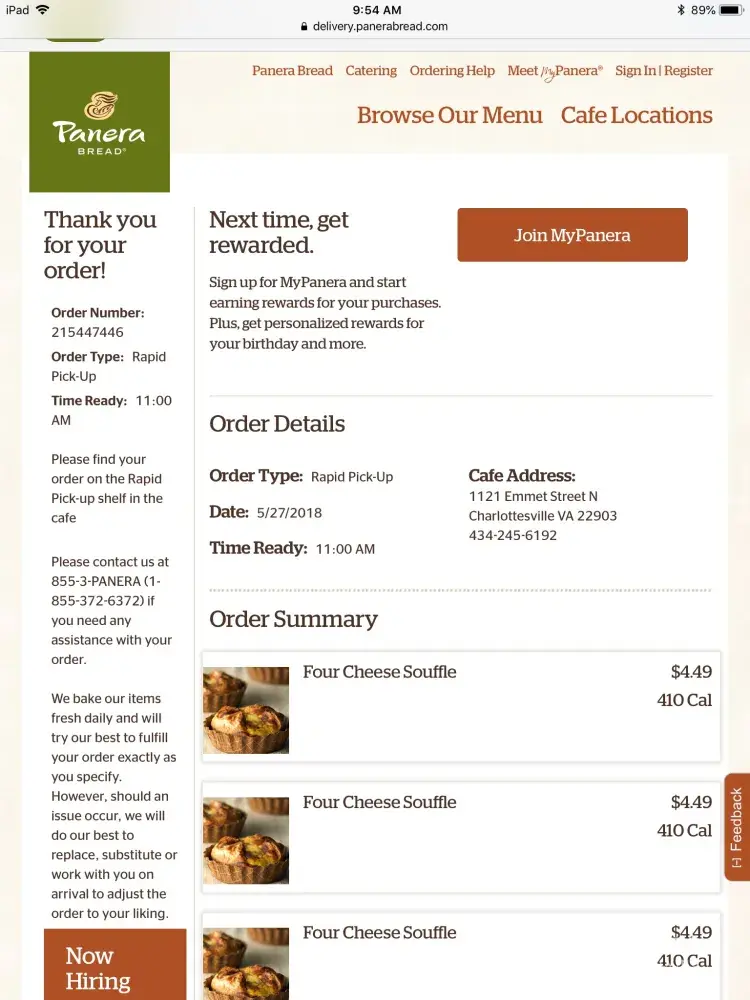
Task: Open the Panera Bread link
Action: (292, 71)
